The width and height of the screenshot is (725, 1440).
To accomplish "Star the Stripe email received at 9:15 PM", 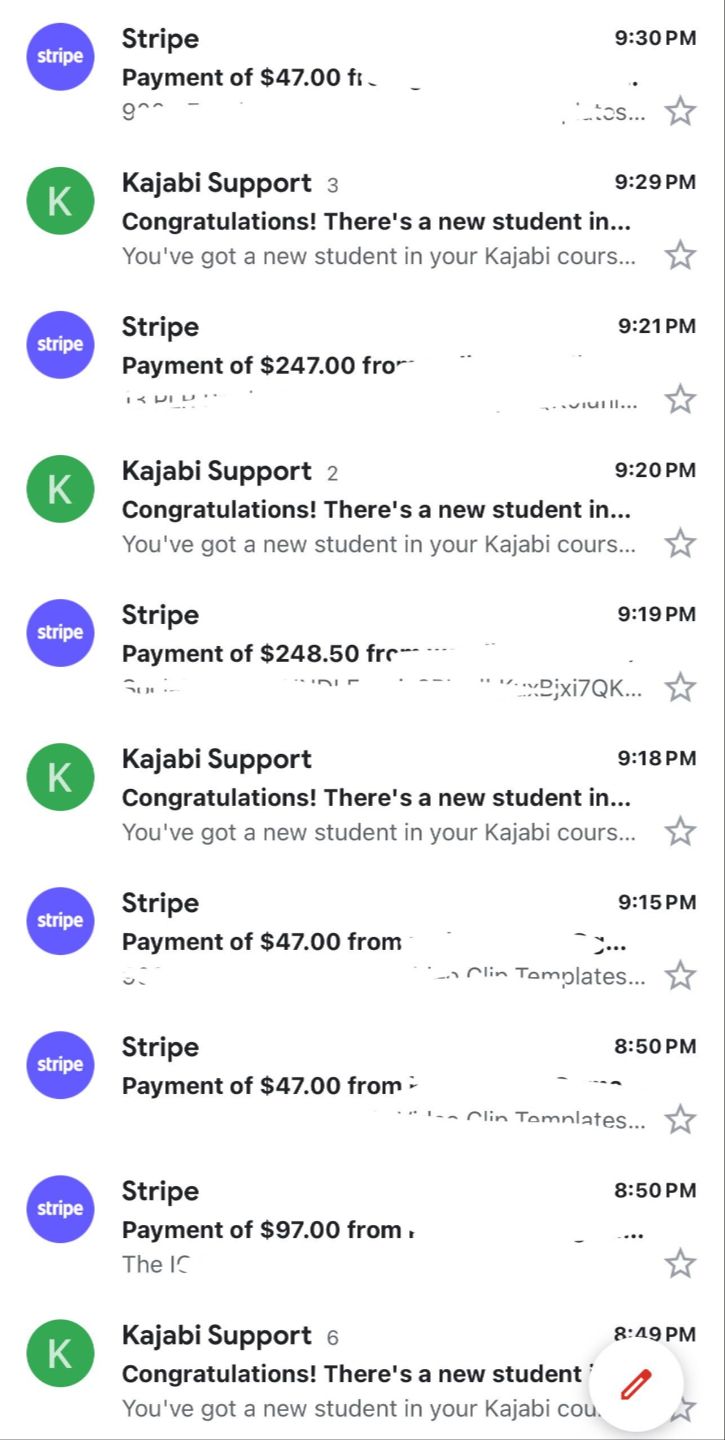I will coord(680,975).
